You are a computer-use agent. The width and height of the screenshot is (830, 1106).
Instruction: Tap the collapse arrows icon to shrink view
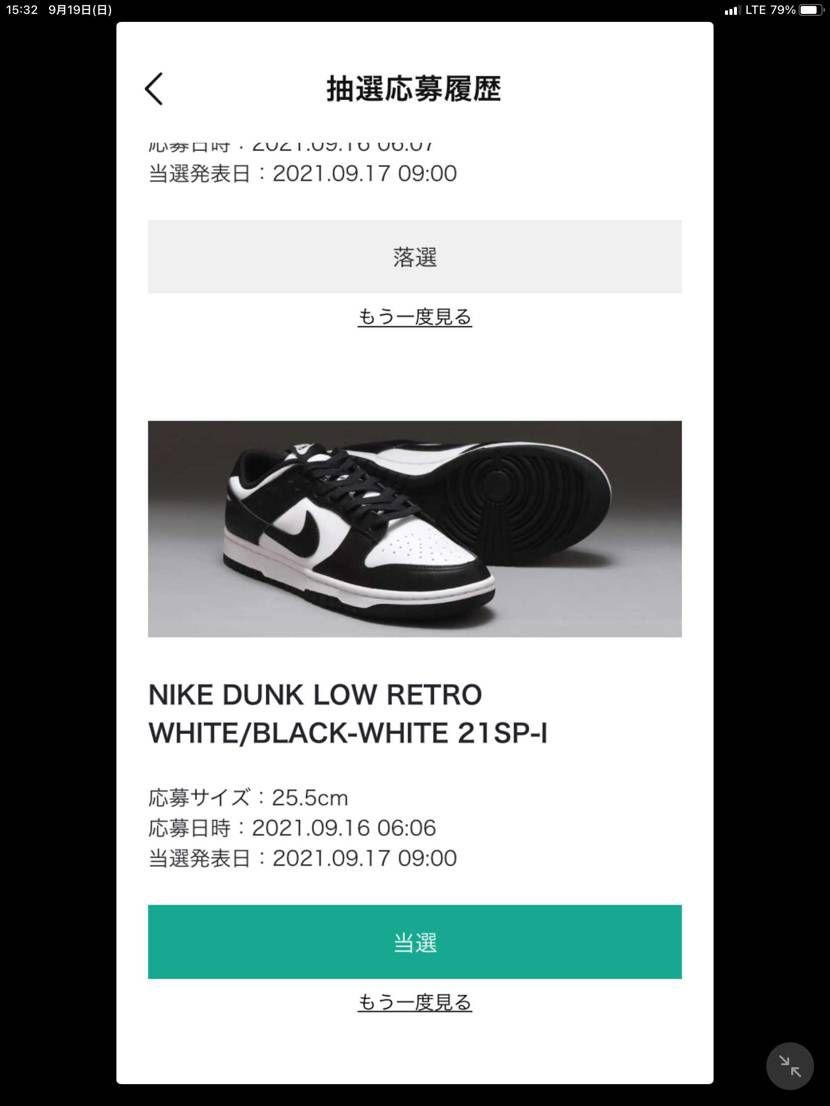point(790,1066)
